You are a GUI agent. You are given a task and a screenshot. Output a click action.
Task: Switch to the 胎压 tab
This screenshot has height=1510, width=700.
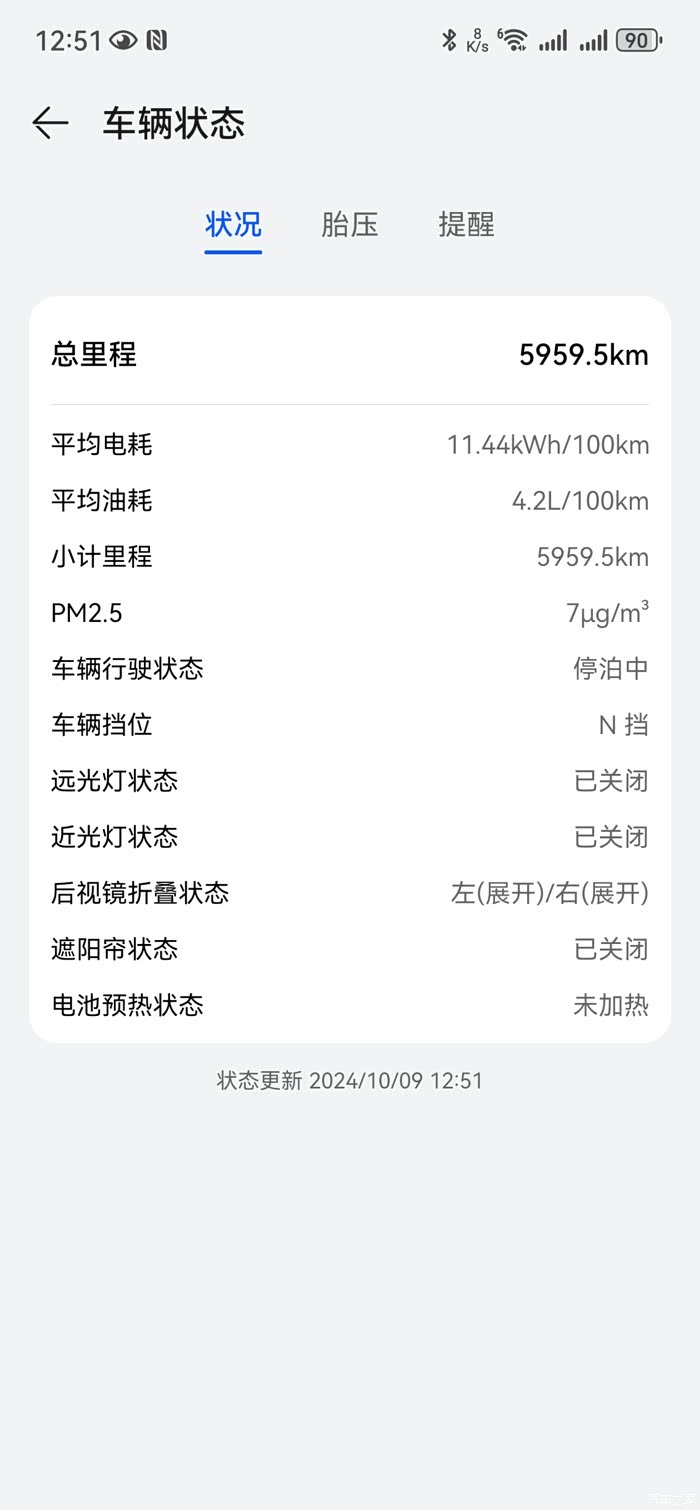click(x=349, y=224)
